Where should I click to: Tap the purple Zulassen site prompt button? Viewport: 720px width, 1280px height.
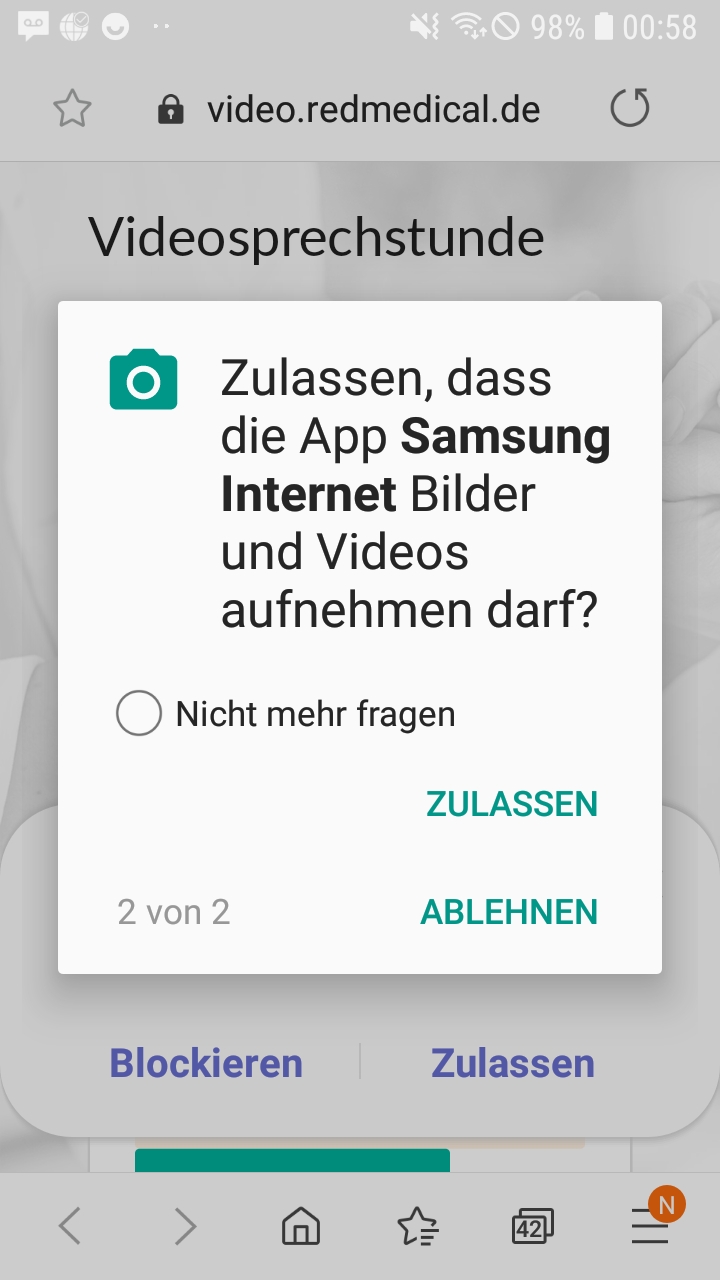click(513, 1063)
